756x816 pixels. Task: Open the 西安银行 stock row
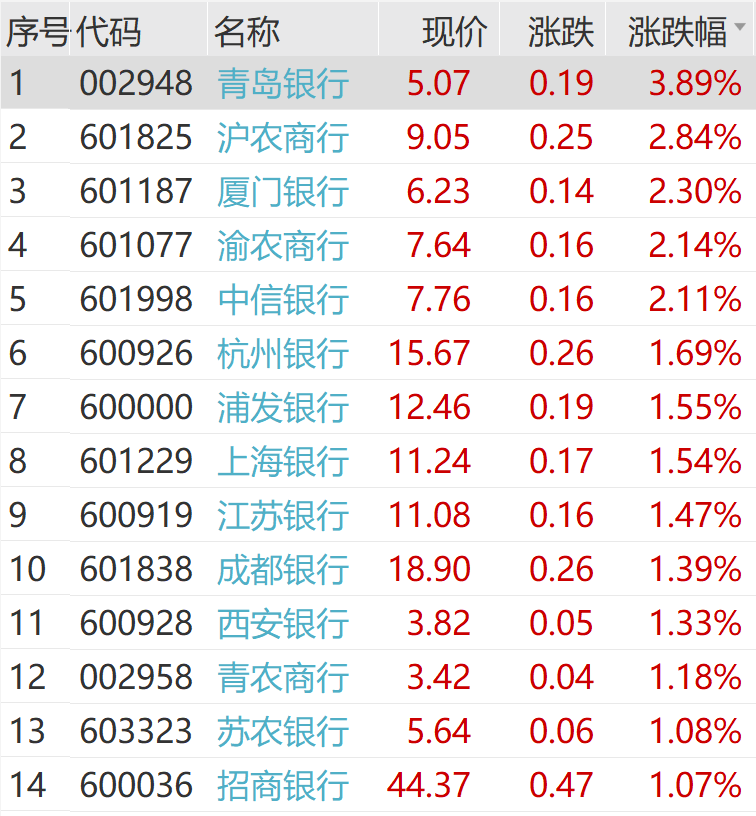282,624
